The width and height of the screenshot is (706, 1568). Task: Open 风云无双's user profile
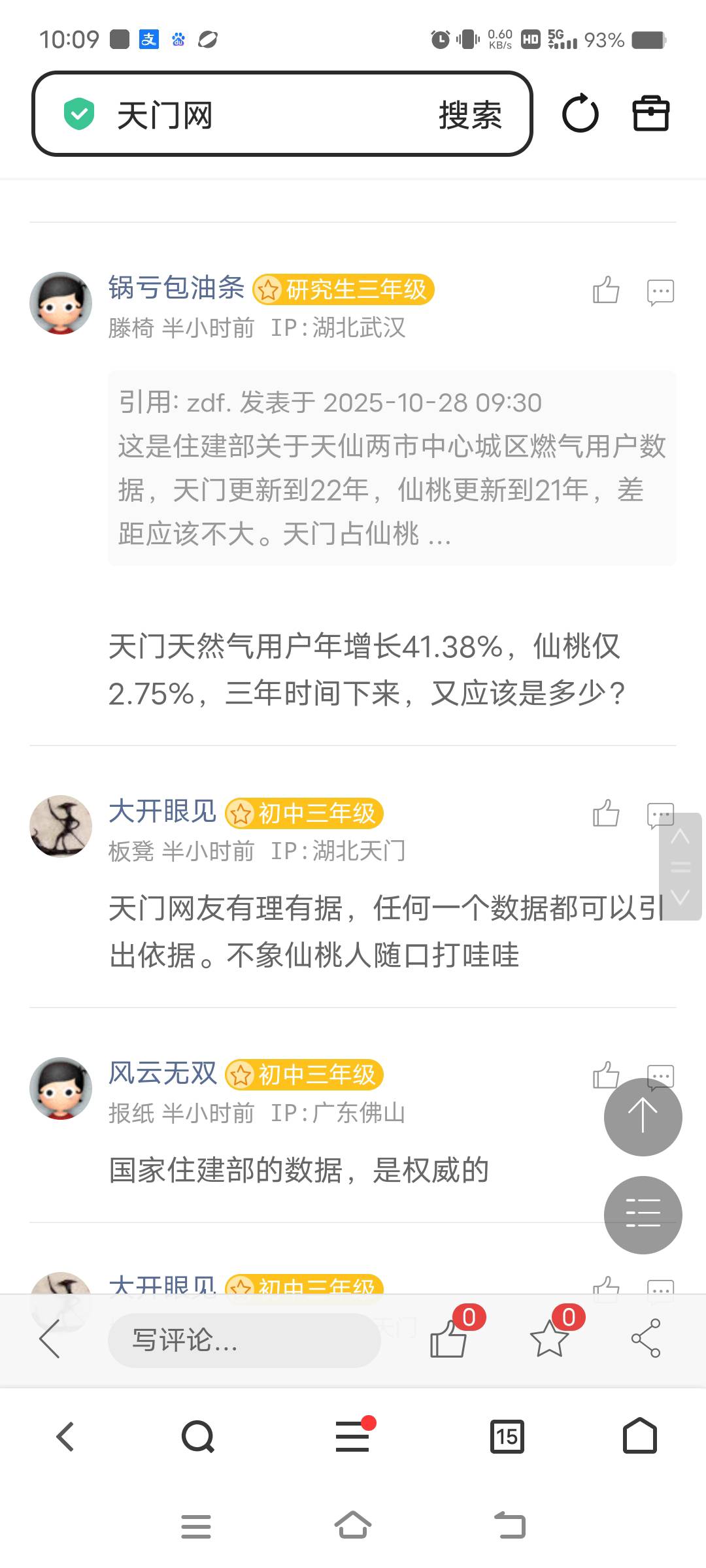(x=162, y=1073)
